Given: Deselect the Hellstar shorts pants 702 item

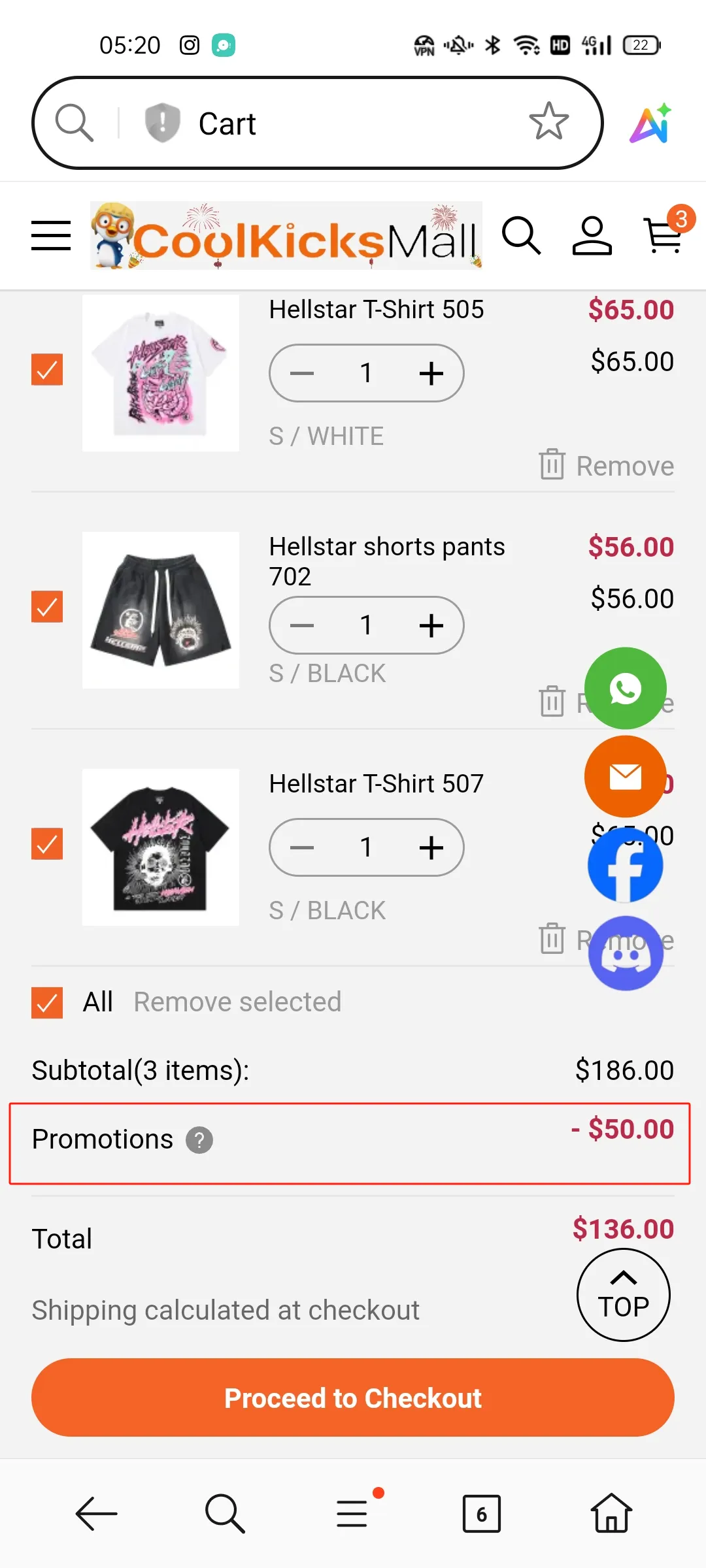Looking at the screenshot, I should (47, 607).
